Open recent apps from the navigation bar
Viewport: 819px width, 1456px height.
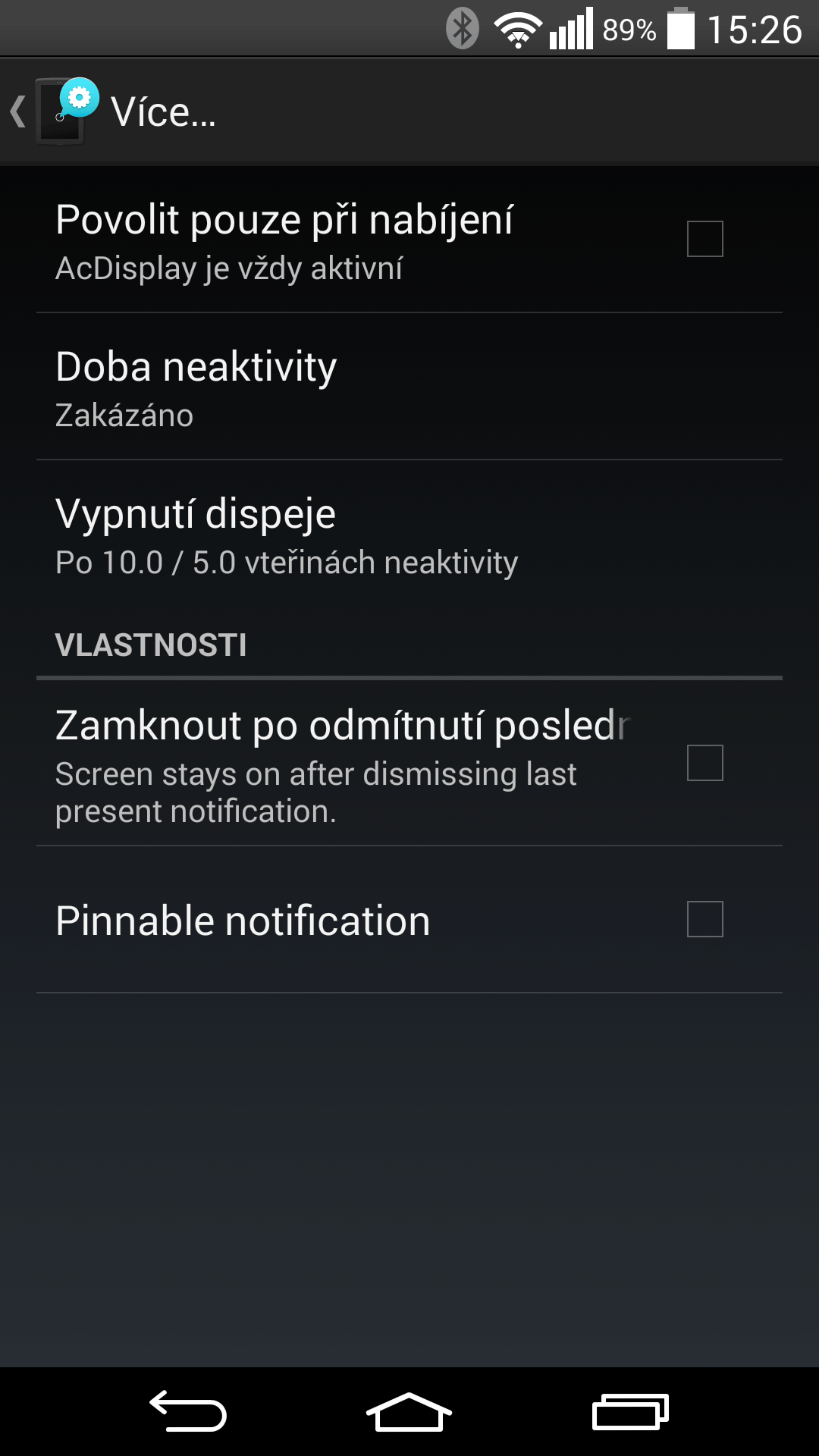point(630,1412)
